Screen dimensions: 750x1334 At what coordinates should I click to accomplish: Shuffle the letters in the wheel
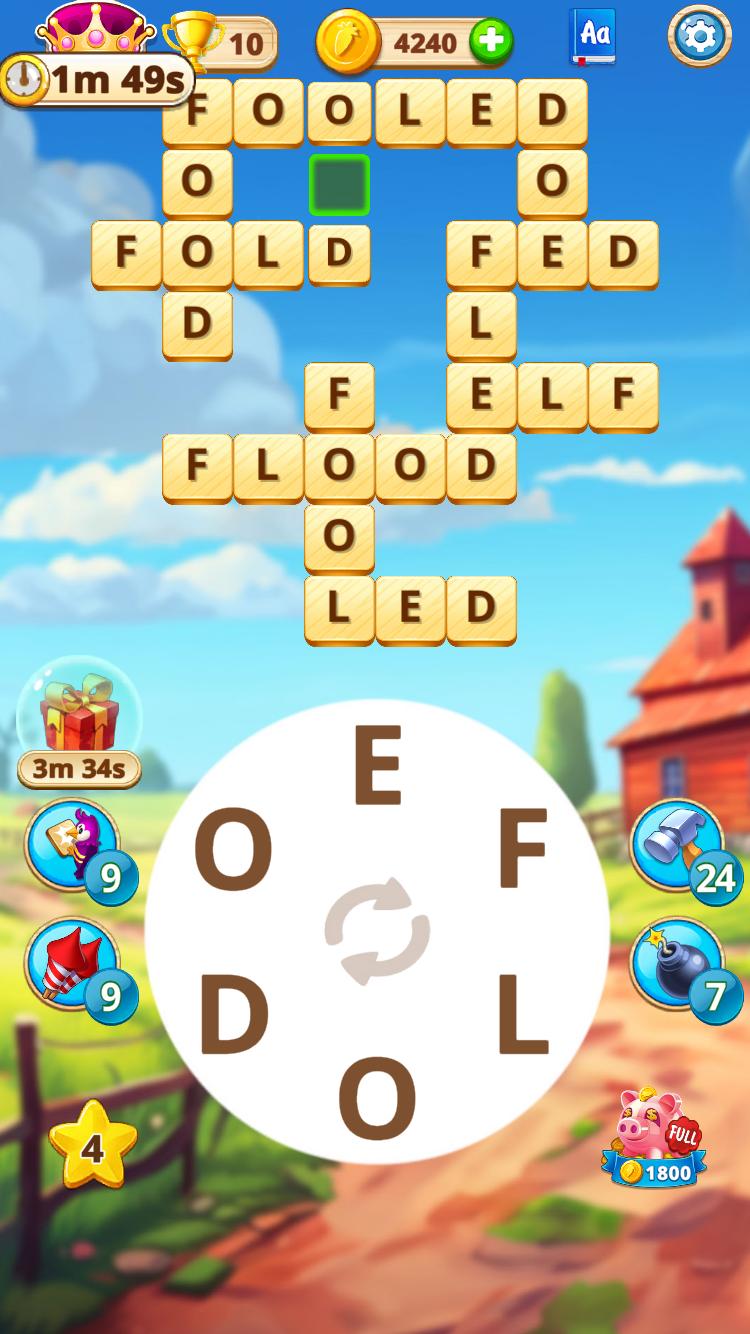[377, 931]
